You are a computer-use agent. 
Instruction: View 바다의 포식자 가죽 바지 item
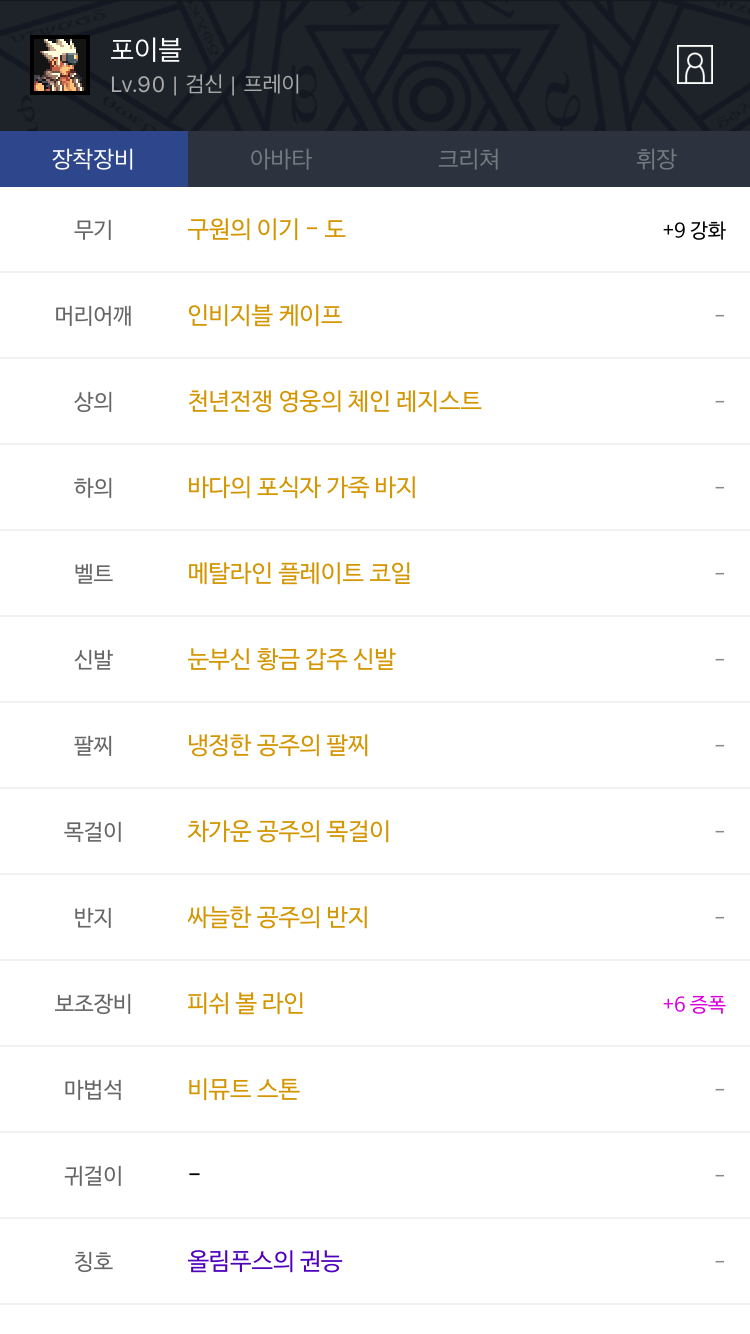click(x=302, y=487)
